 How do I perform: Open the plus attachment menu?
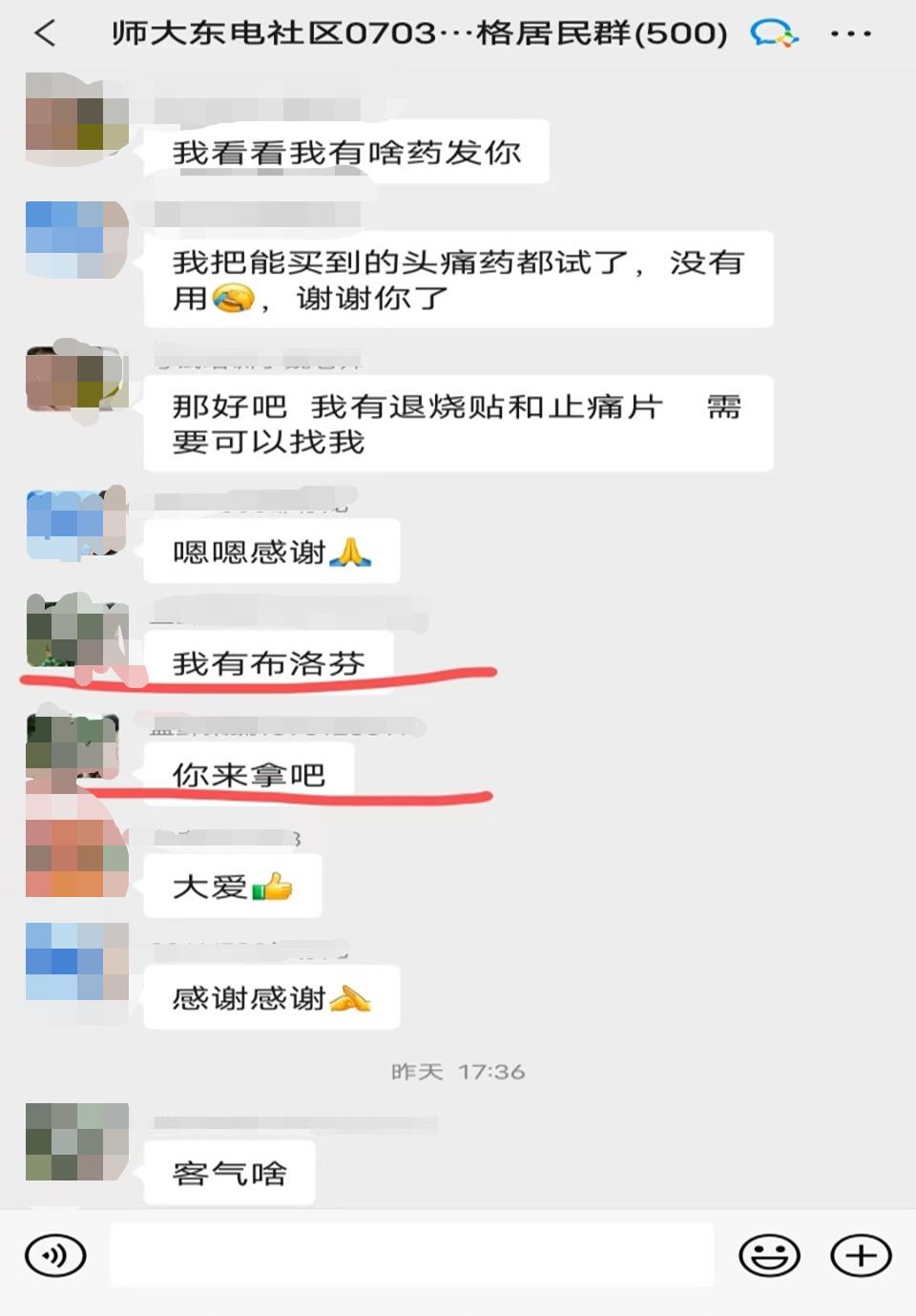(858, 1256)
